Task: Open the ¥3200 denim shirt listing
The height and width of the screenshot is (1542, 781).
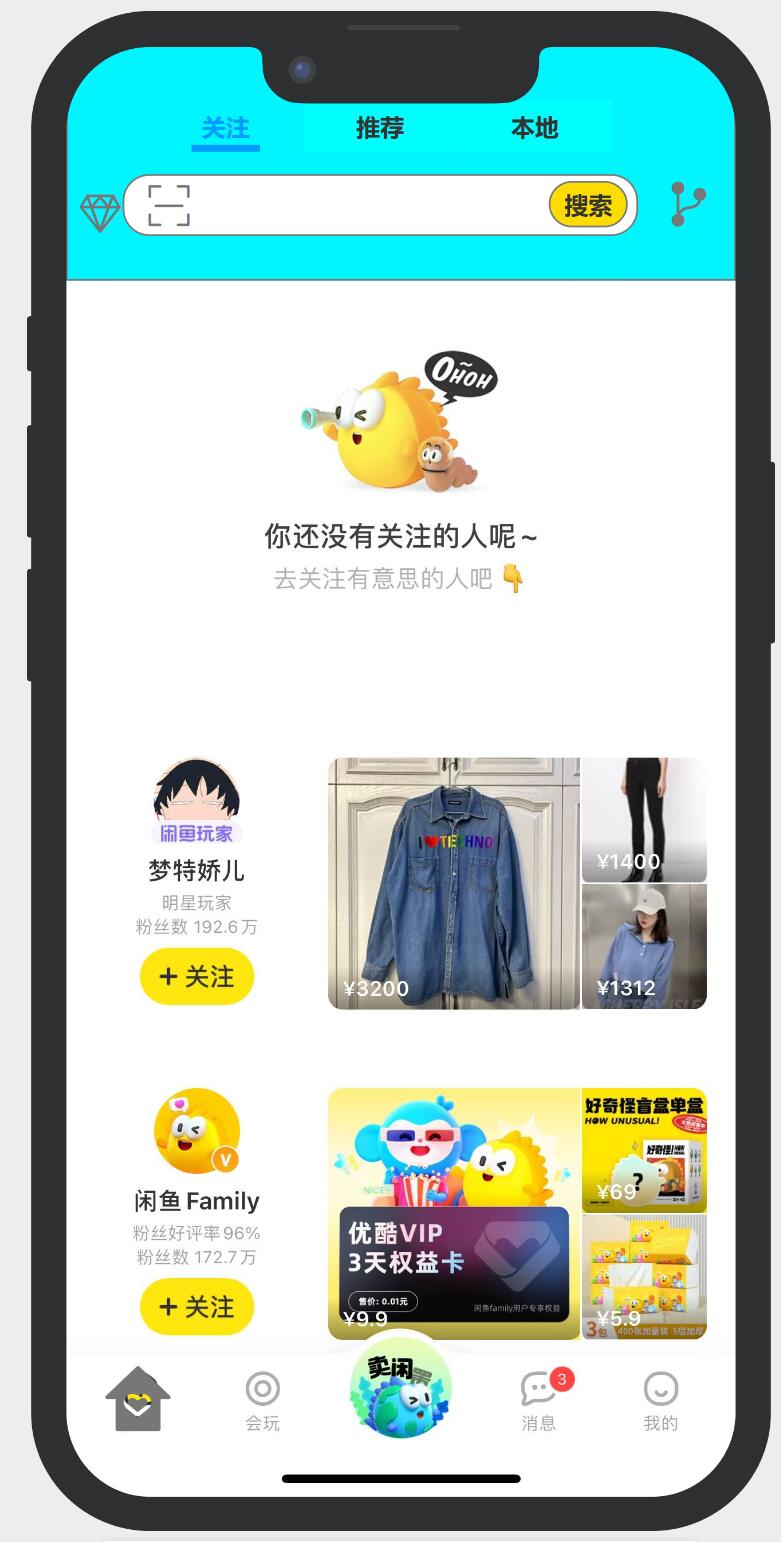Action: [x=454, y=883]
